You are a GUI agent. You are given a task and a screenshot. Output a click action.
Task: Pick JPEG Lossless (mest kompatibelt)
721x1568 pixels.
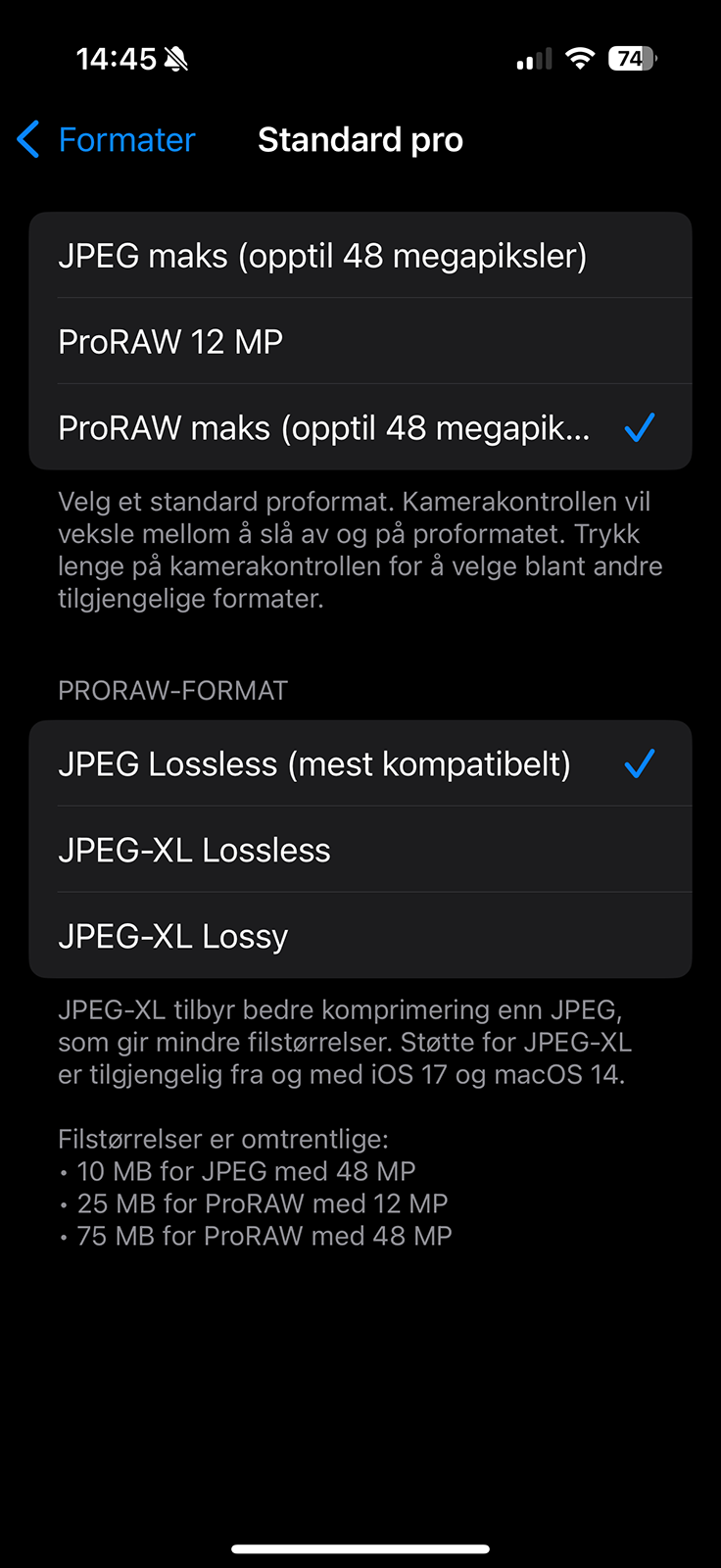[360, 763]
